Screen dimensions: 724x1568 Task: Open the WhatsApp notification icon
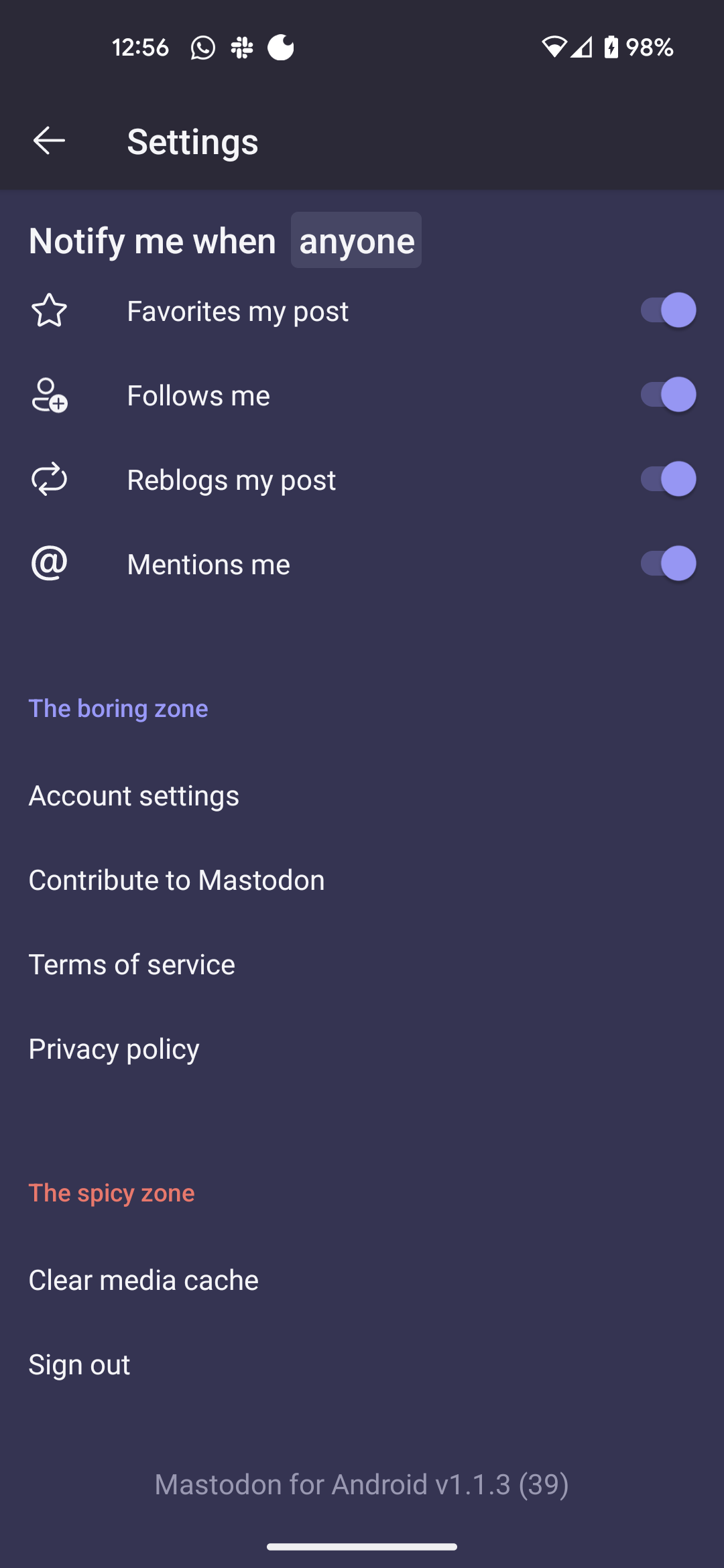coord(202,47)
